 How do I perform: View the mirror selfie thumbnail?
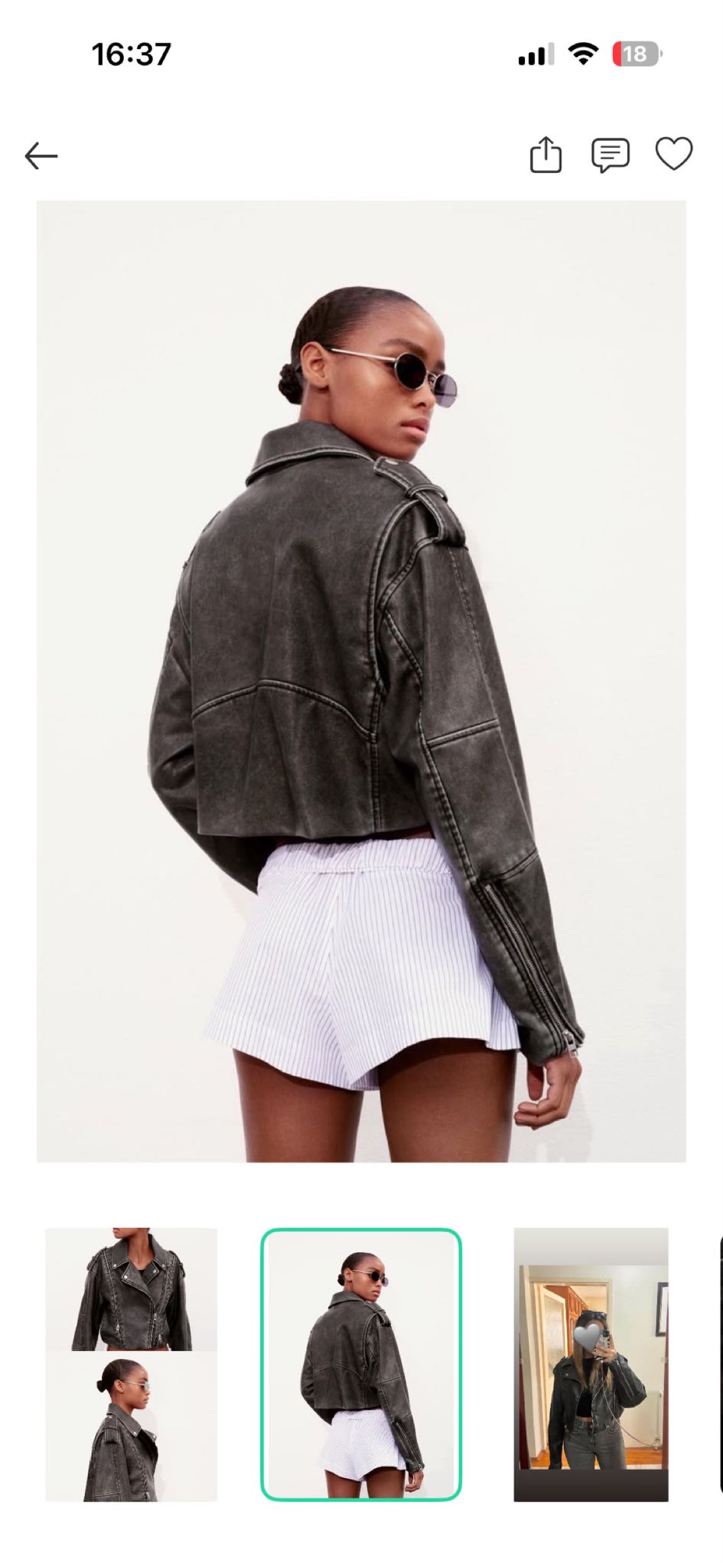coord(591,1364)
